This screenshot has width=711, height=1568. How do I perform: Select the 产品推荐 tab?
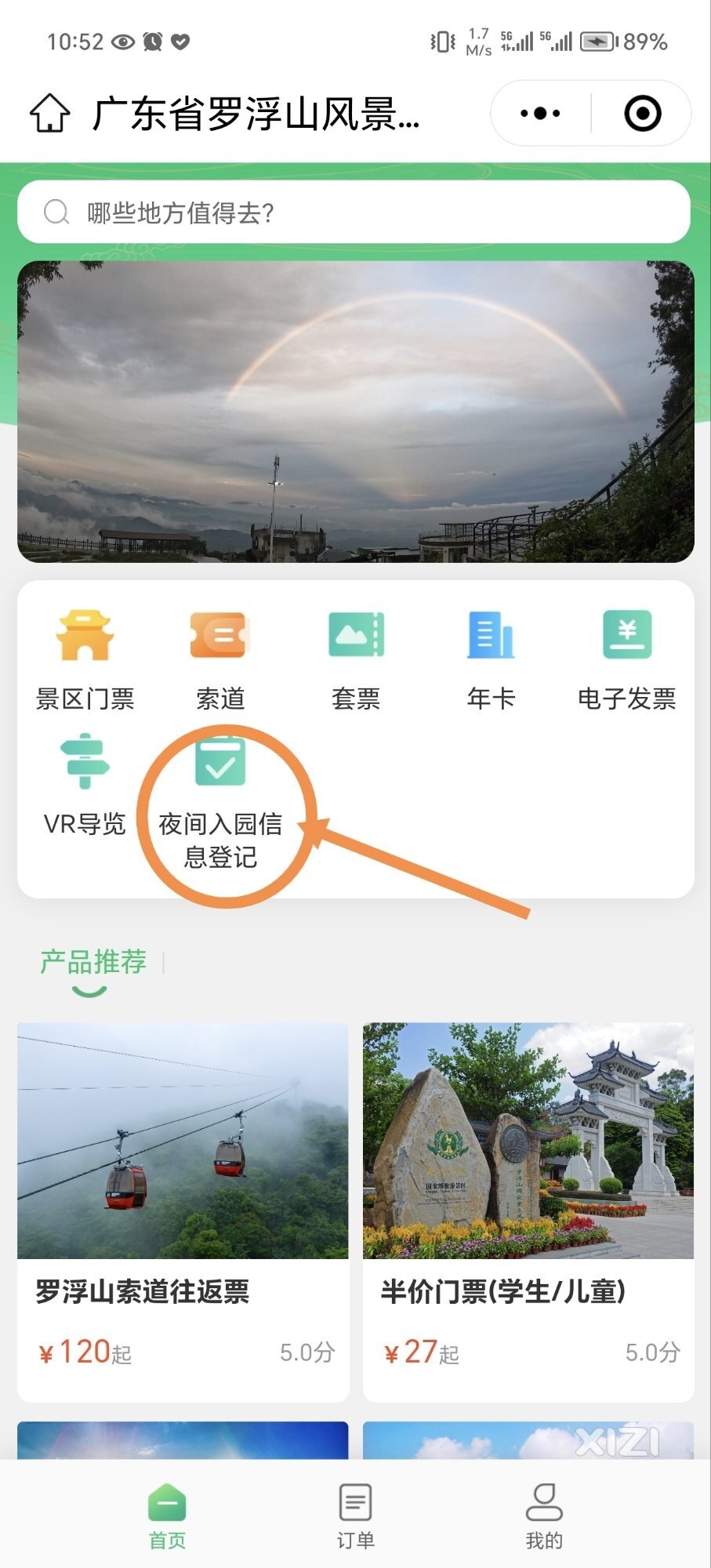tap(93, 962)
